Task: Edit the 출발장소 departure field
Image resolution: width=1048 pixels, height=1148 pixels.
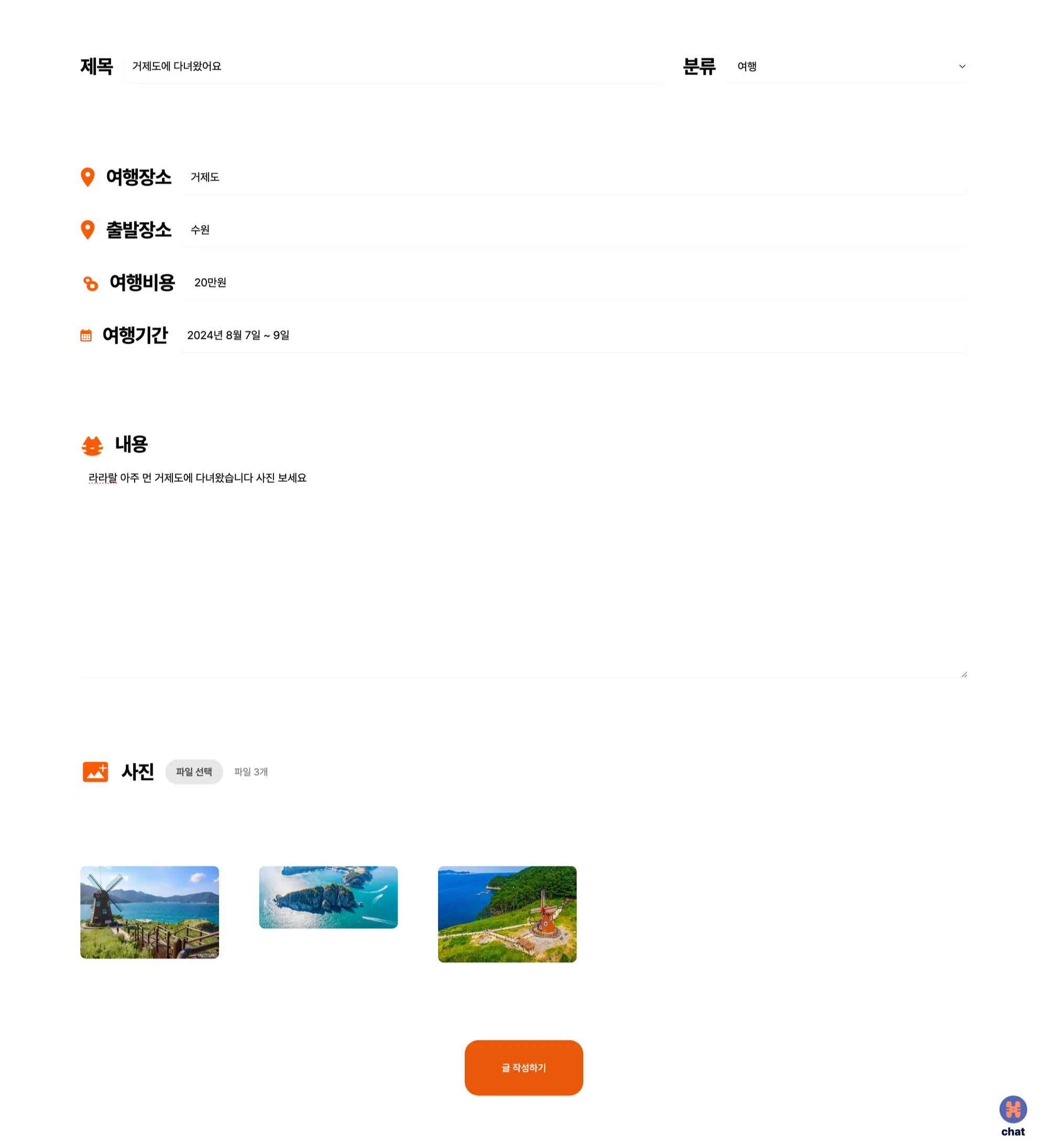Action: point(575,230)
